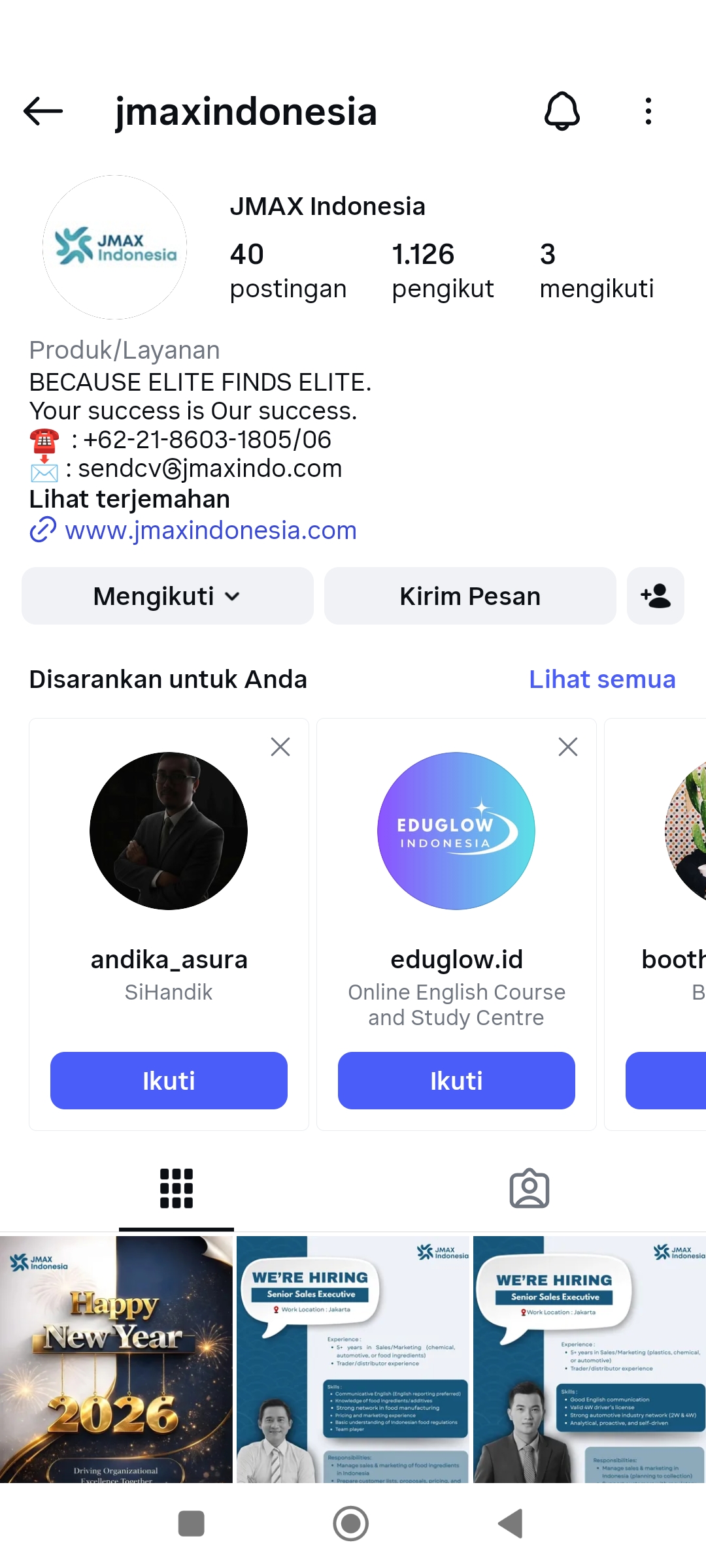The height and width of the screenshot is (1568, 706).
Task: Switch to the posts grid tab
Action: tap(176, 1188)
